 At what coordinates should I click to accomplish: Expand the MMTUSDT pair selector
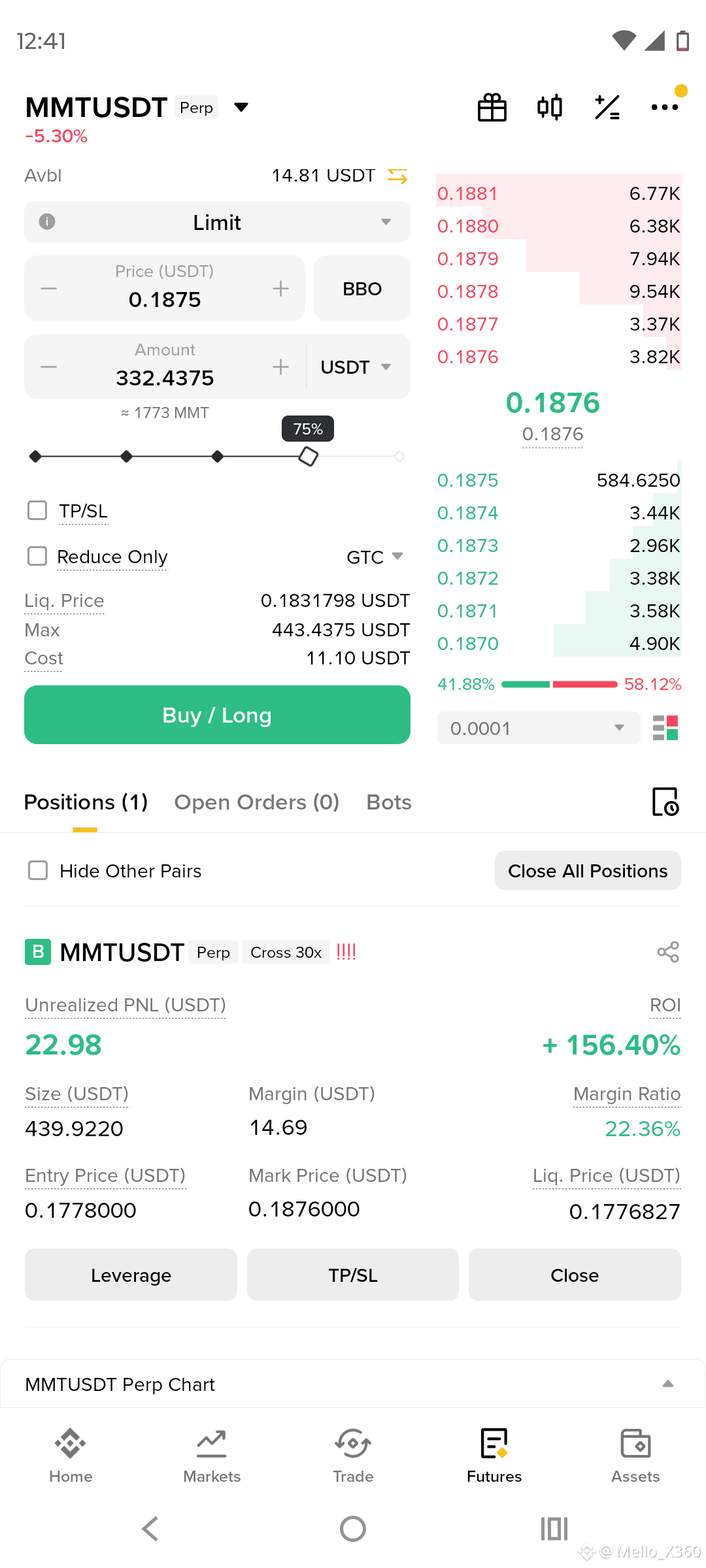pos(241,107)
